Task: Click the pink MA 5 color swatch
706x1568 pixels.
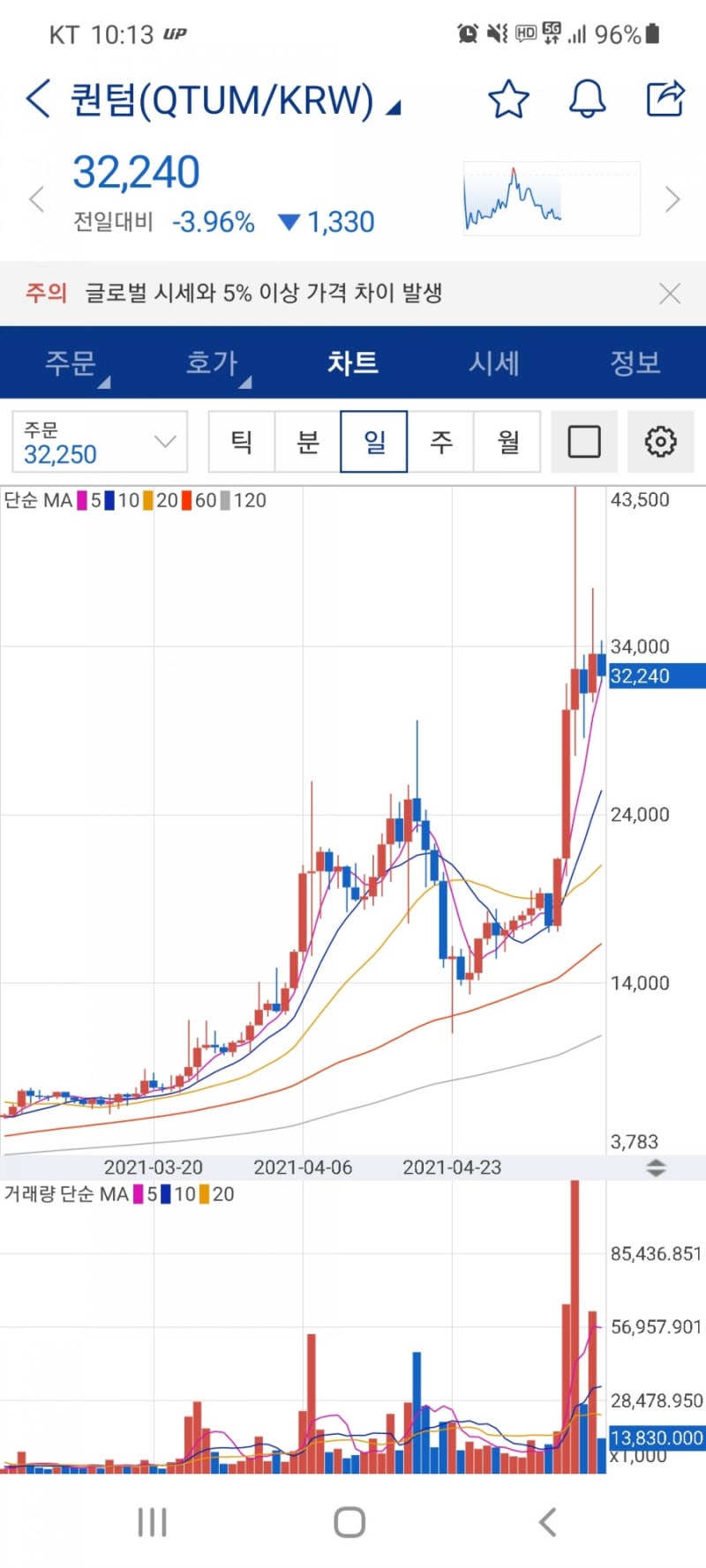Action: [80, 500]
